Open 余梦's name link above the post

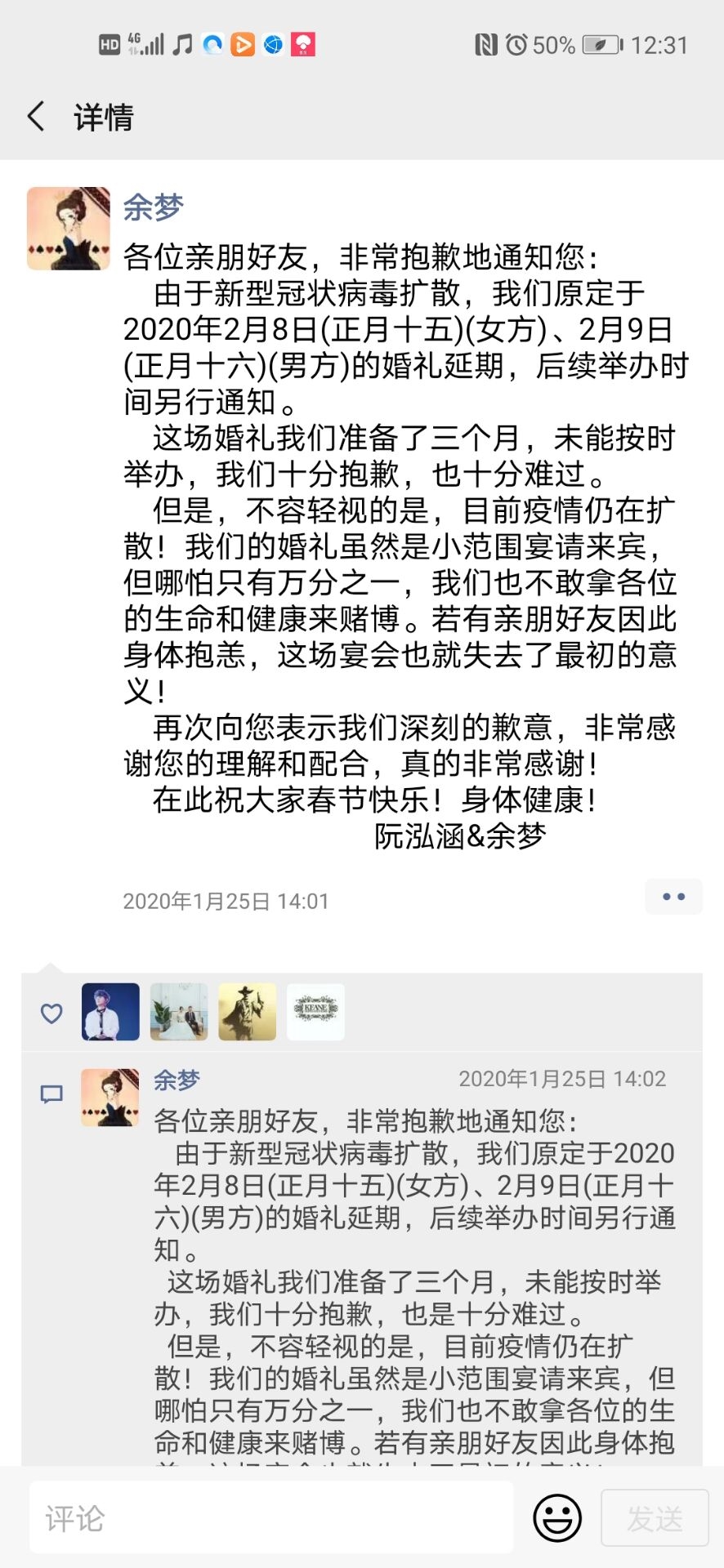point(154,207)
